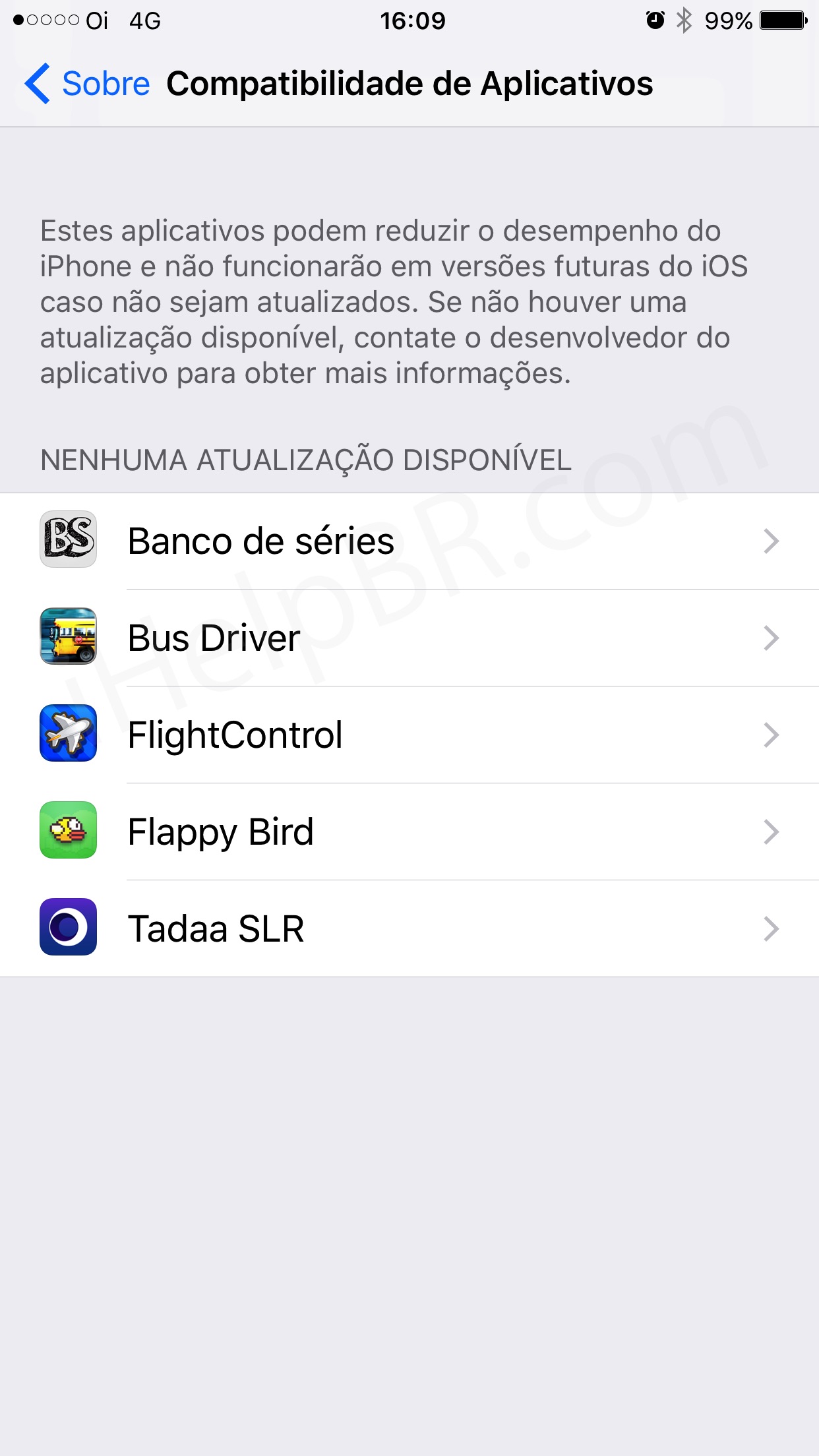View details for FlightControl
This screenshot has width=819, height=1456.
(x=409, y=735)
